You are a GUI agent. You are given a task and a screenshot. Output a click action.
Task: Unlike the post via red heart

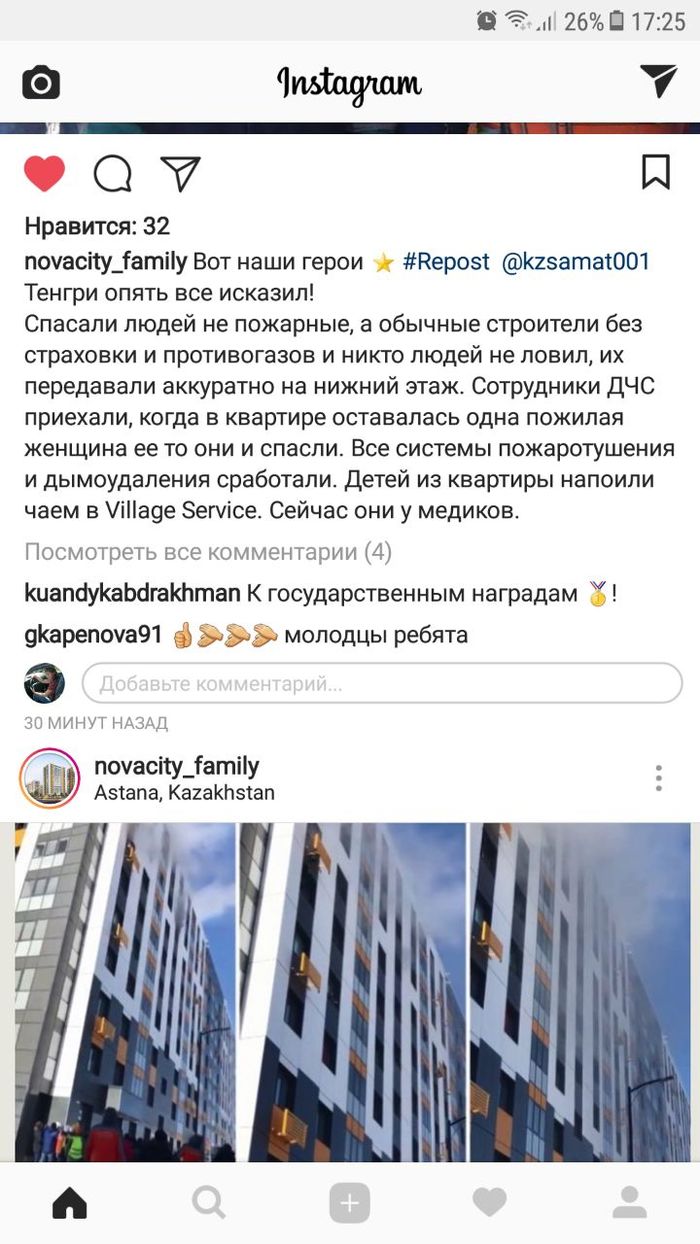pos(44,174)
